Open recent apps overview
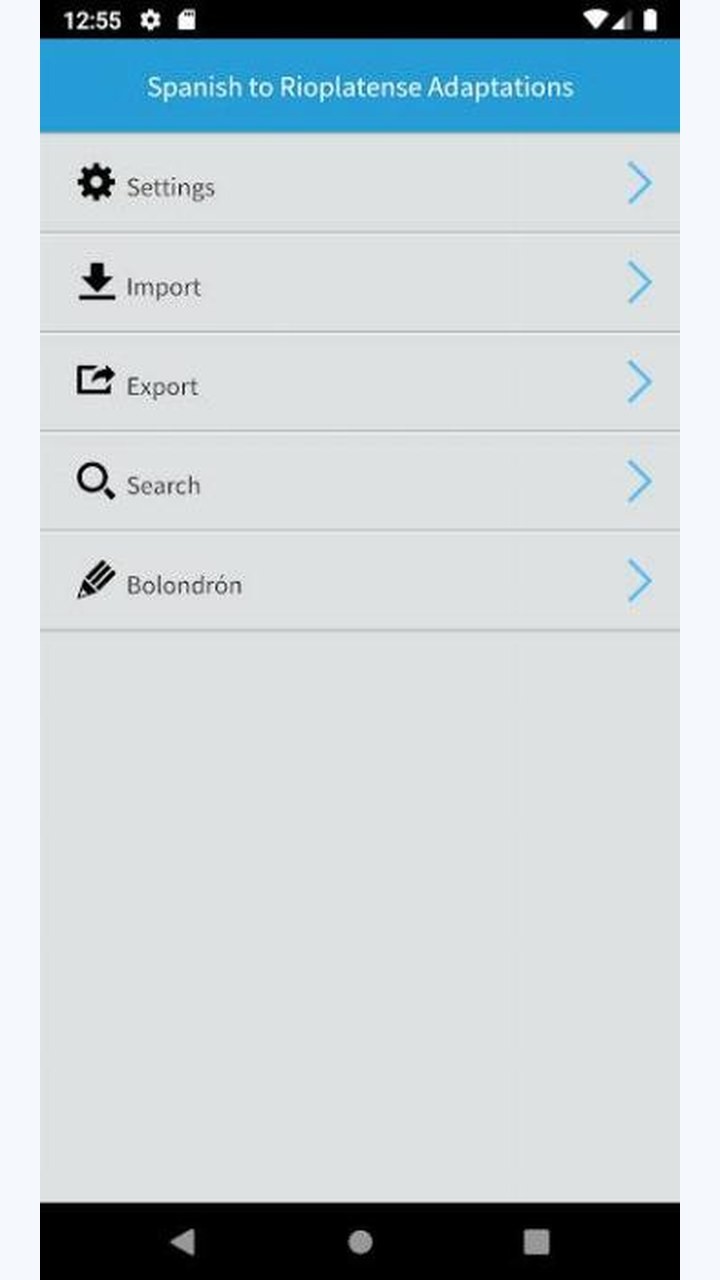This screenshot has height=1280, width=720. 537,1241
